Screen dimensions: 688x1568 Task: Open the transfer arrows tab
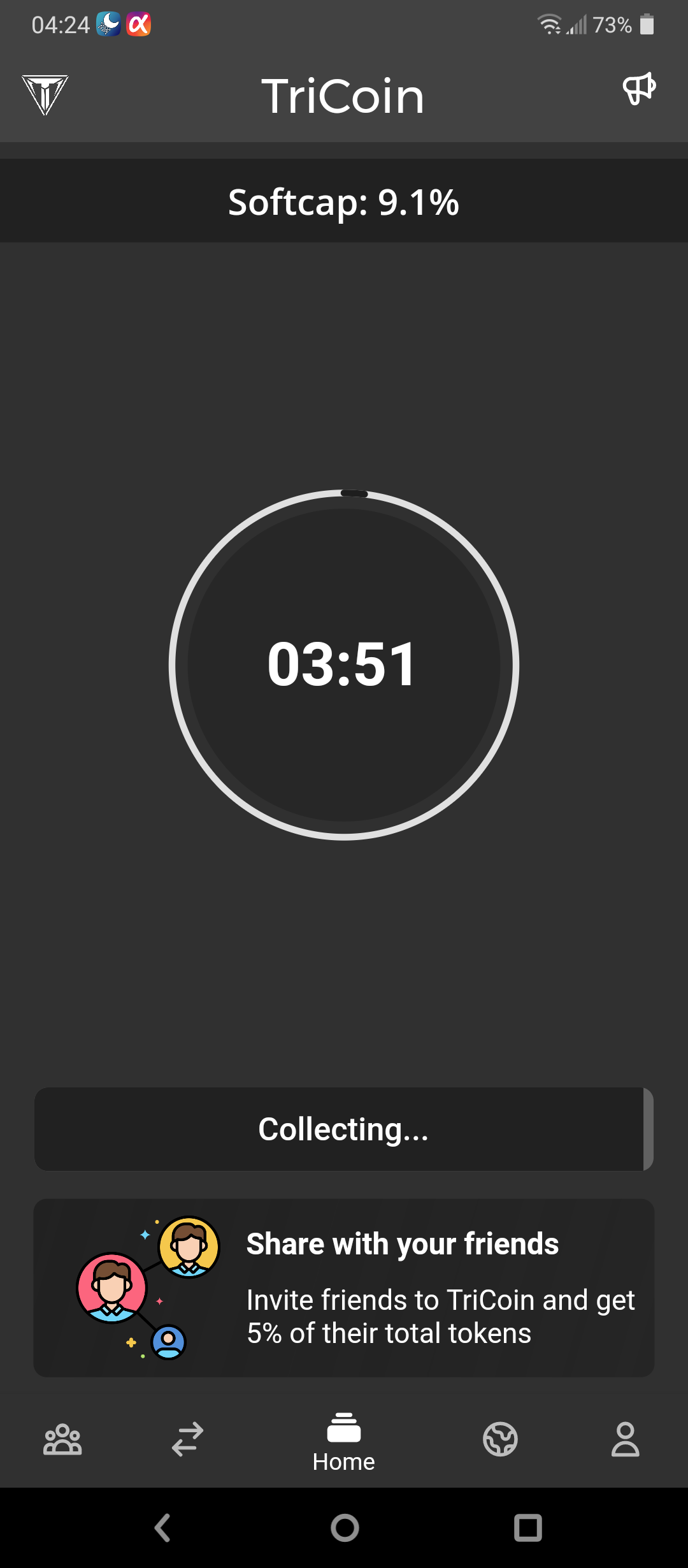tap(187, 1439)
